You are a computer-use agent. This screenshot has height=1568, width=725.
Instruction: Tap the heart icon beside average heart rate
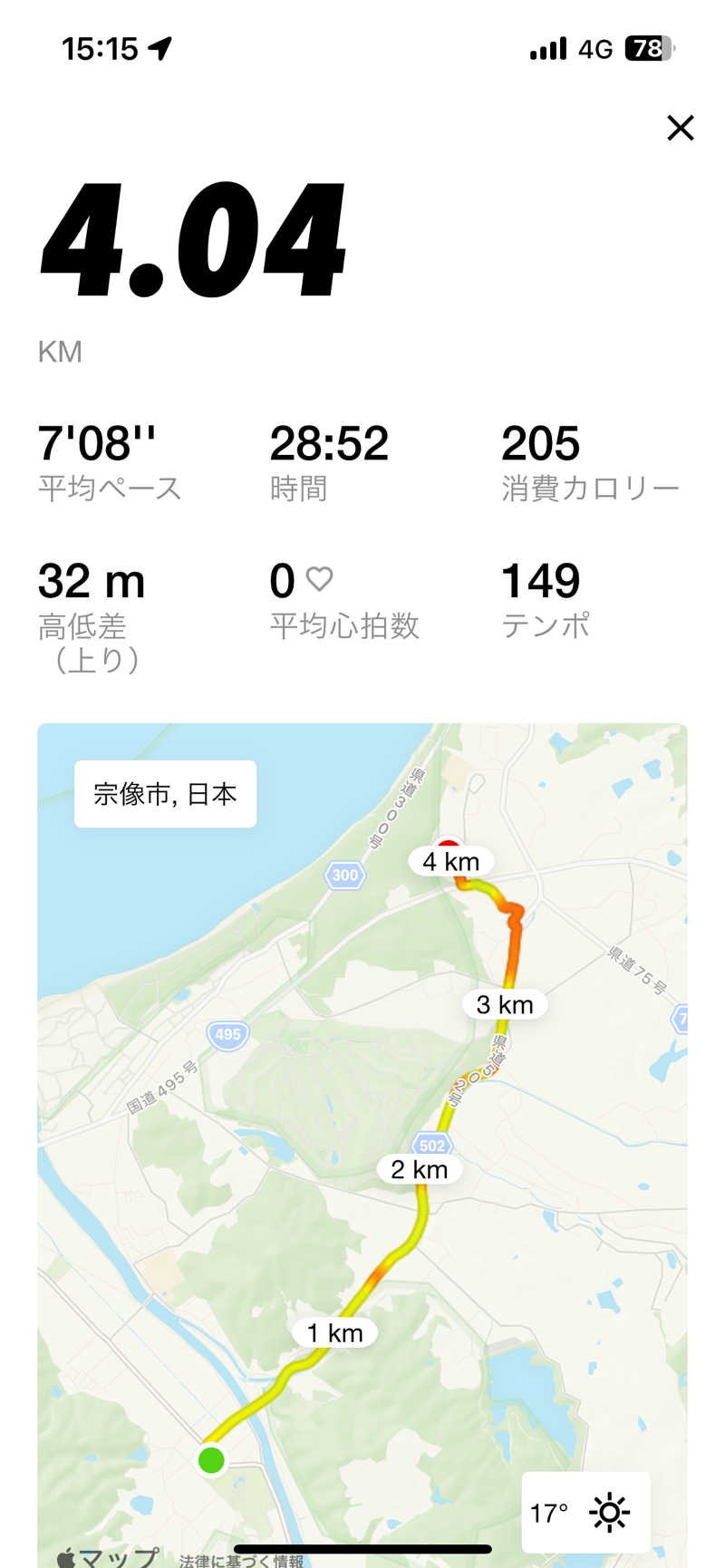click(x=317, y=577)
